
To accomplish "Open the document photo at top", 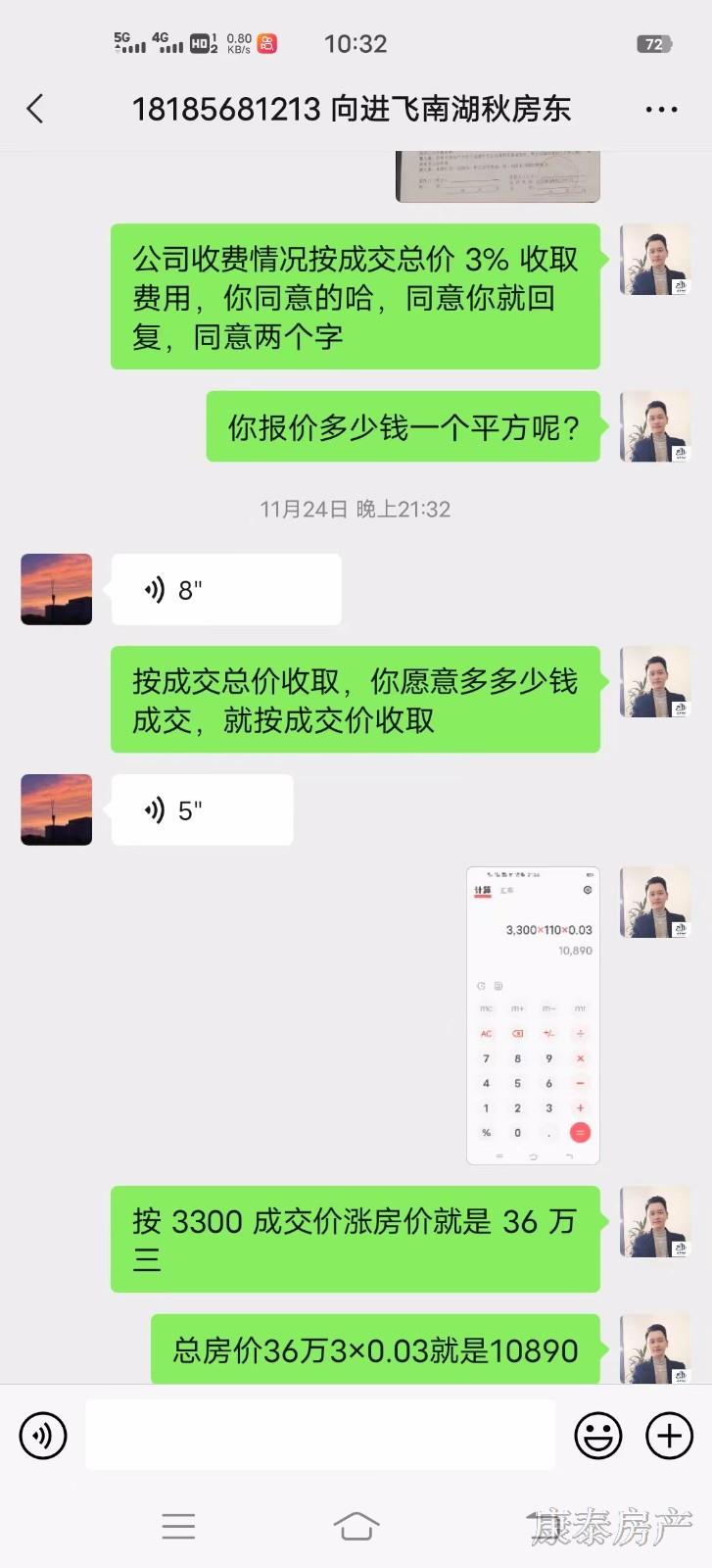I will 498,176.
